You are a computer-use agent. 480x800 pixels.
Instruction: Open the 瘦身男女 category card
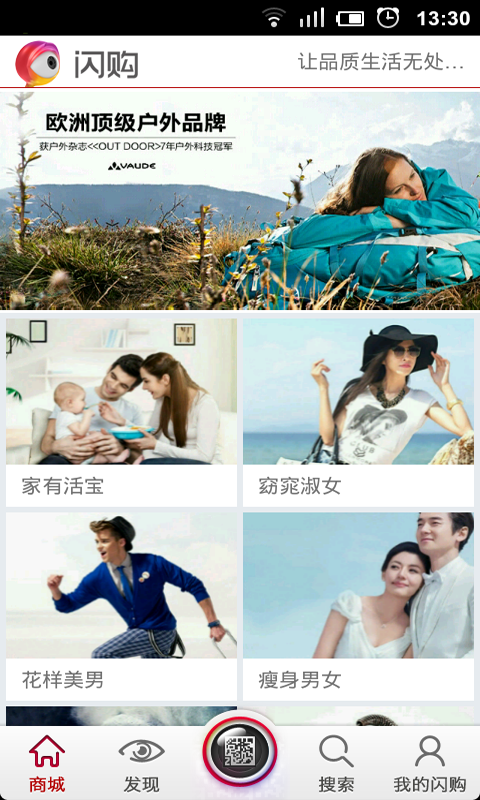pyautogui.click(x=358, y=606)
